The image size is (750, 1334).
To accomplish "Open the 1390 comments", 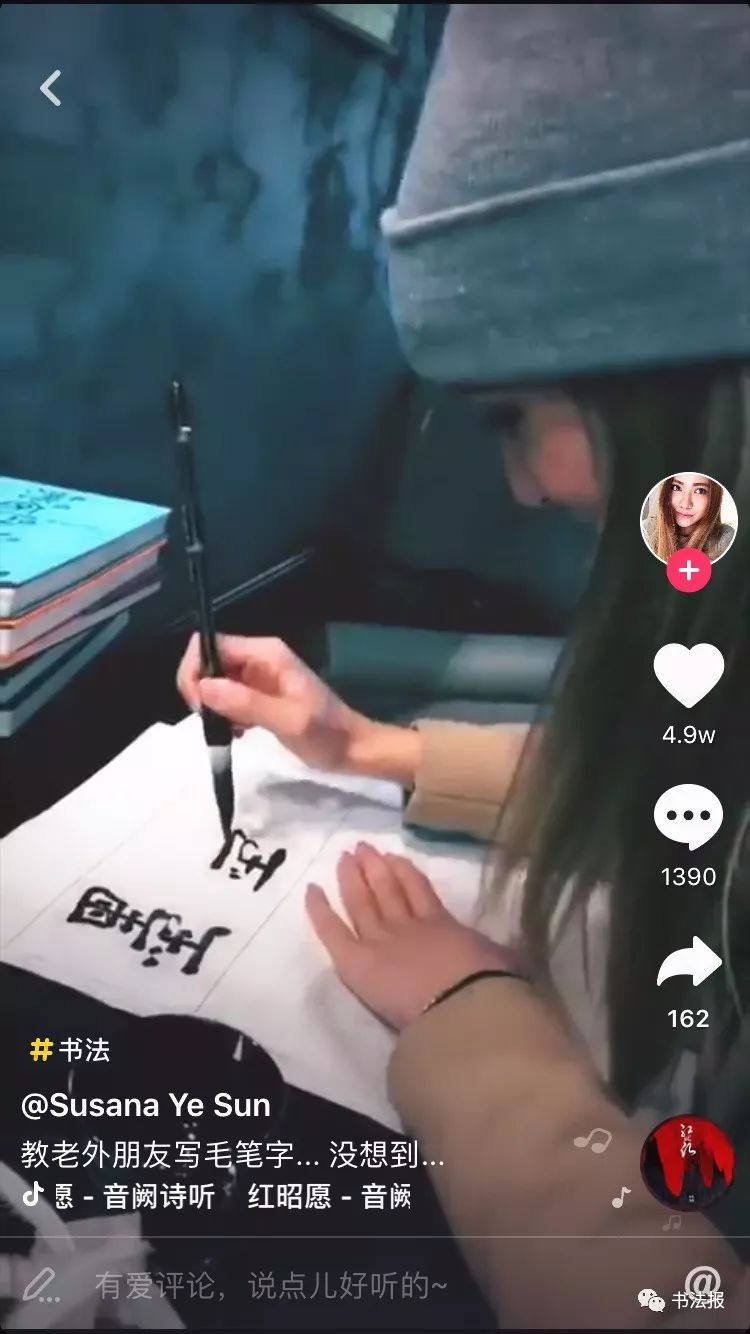I will [x=688, y=817].
